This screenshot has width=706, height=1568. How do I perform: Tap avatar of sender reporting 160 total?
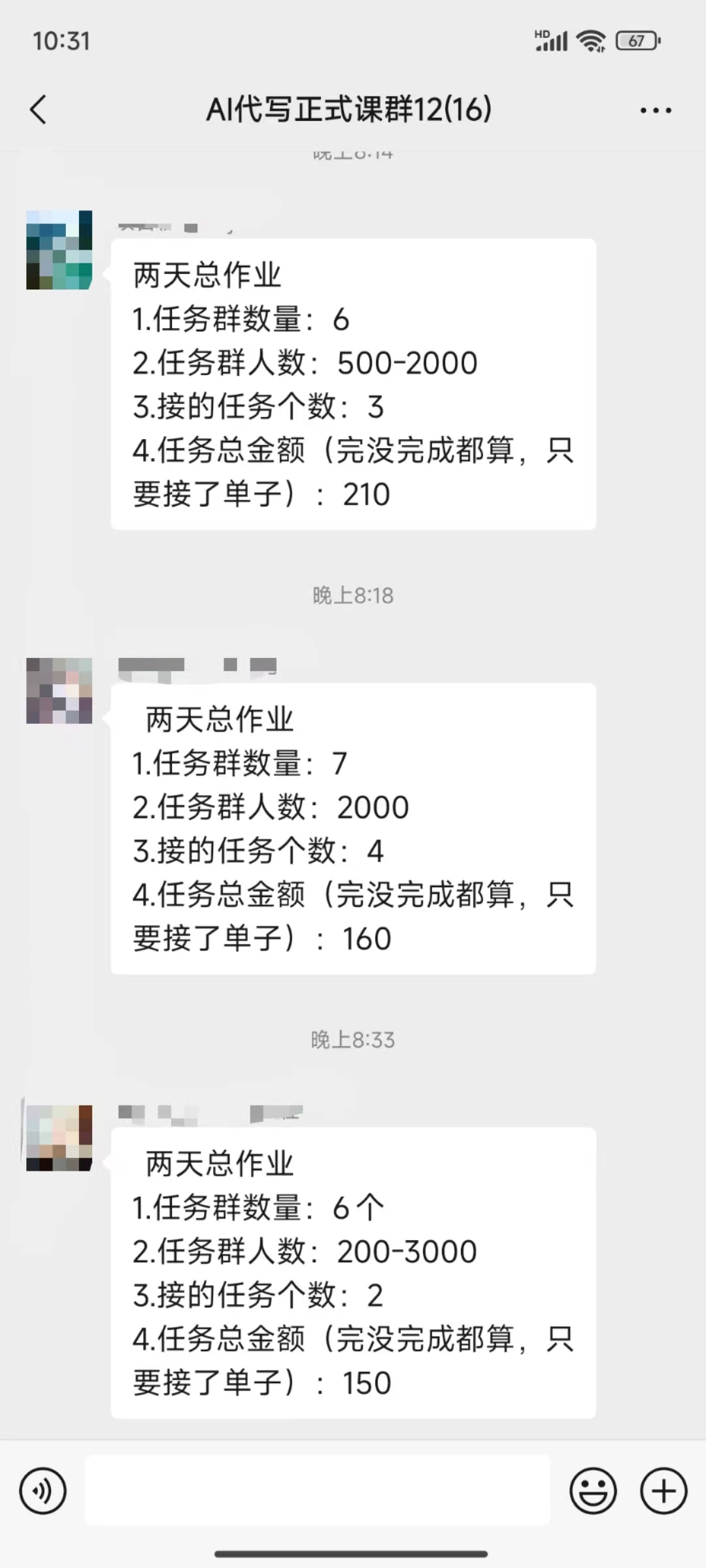[x=59, y=691]
